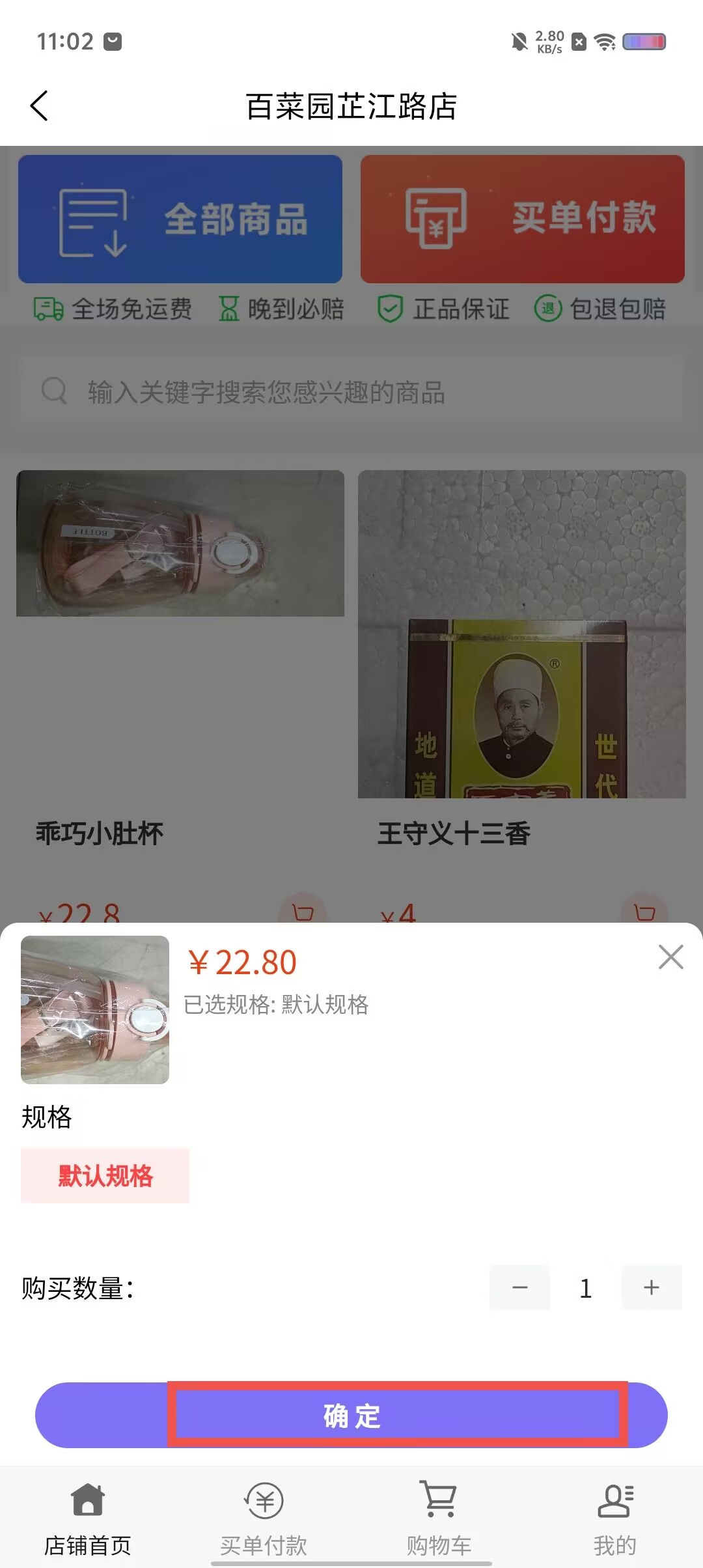703x1568 pixels.
Task: Confirm selection with the 确定 button
Action: pyautogui.click(x=351, y=1416)
